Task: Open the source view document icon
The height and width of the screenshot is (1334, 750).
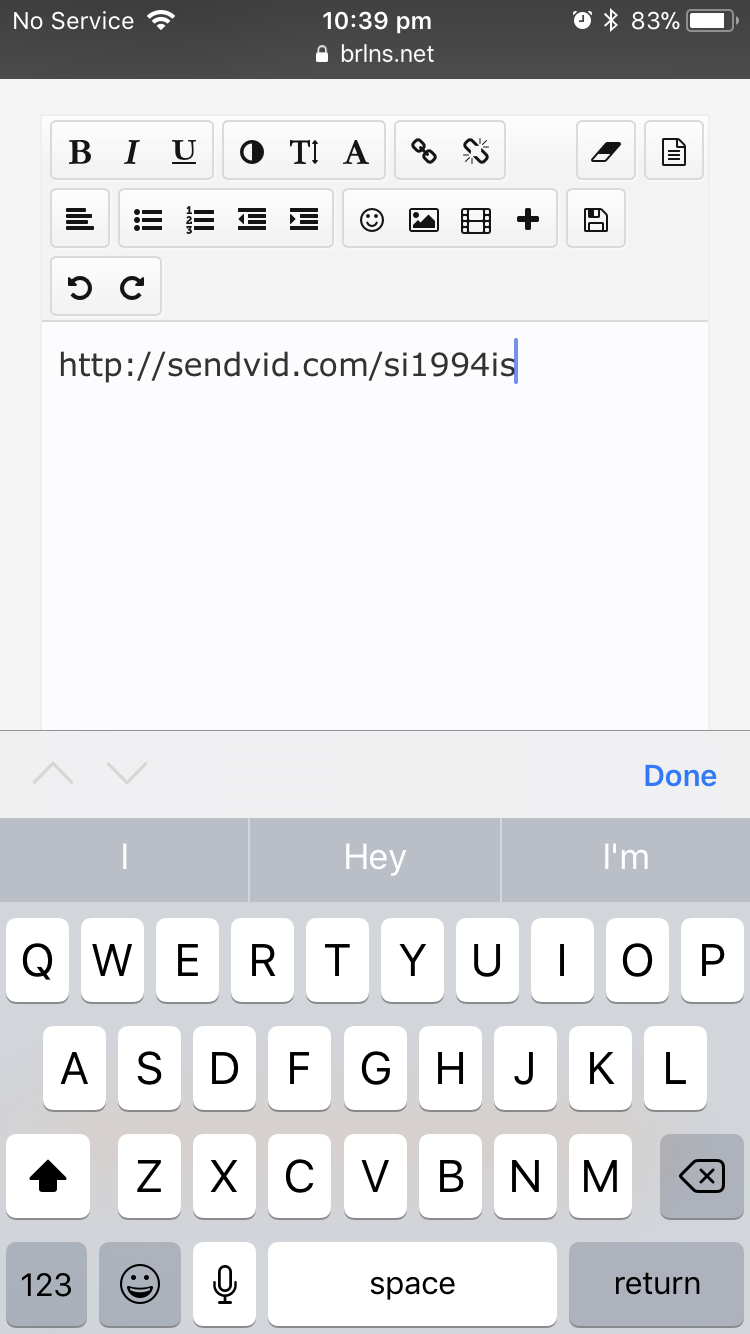Action: click(674, 151)
